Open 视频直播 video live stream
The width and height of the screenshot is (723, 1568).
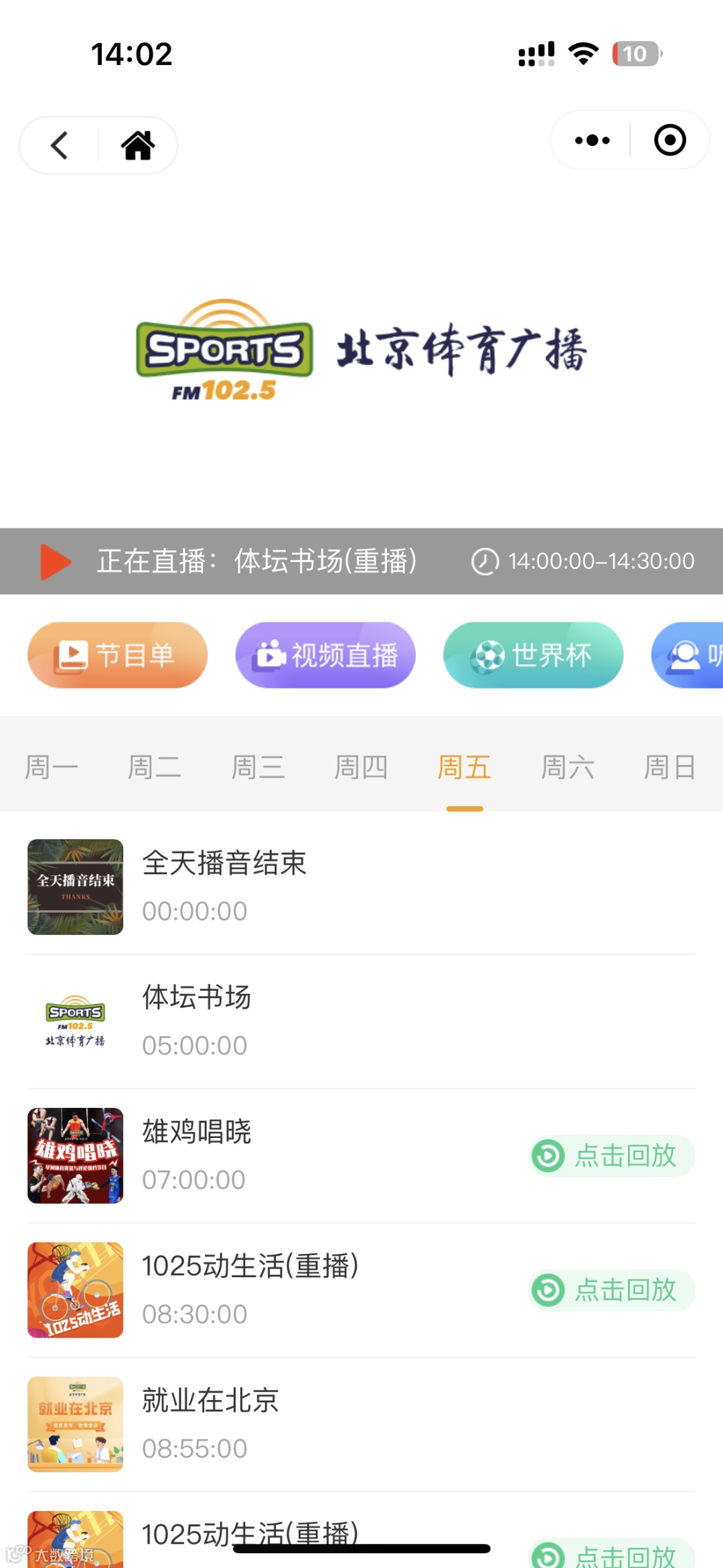325,655
